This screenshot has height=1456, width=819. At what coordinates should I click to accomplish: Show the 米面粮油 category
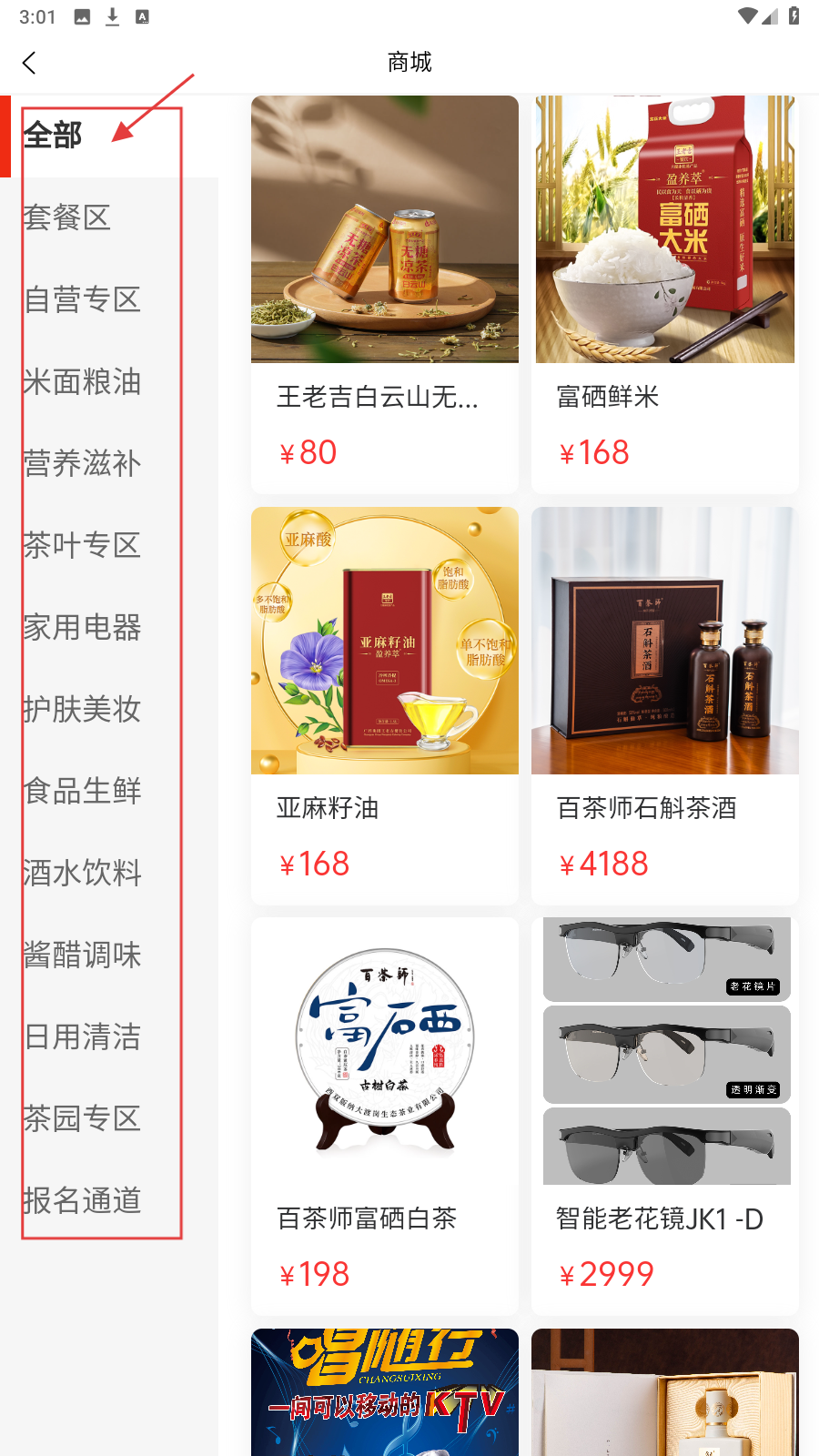pyautogui.click(x=82, y=381)
